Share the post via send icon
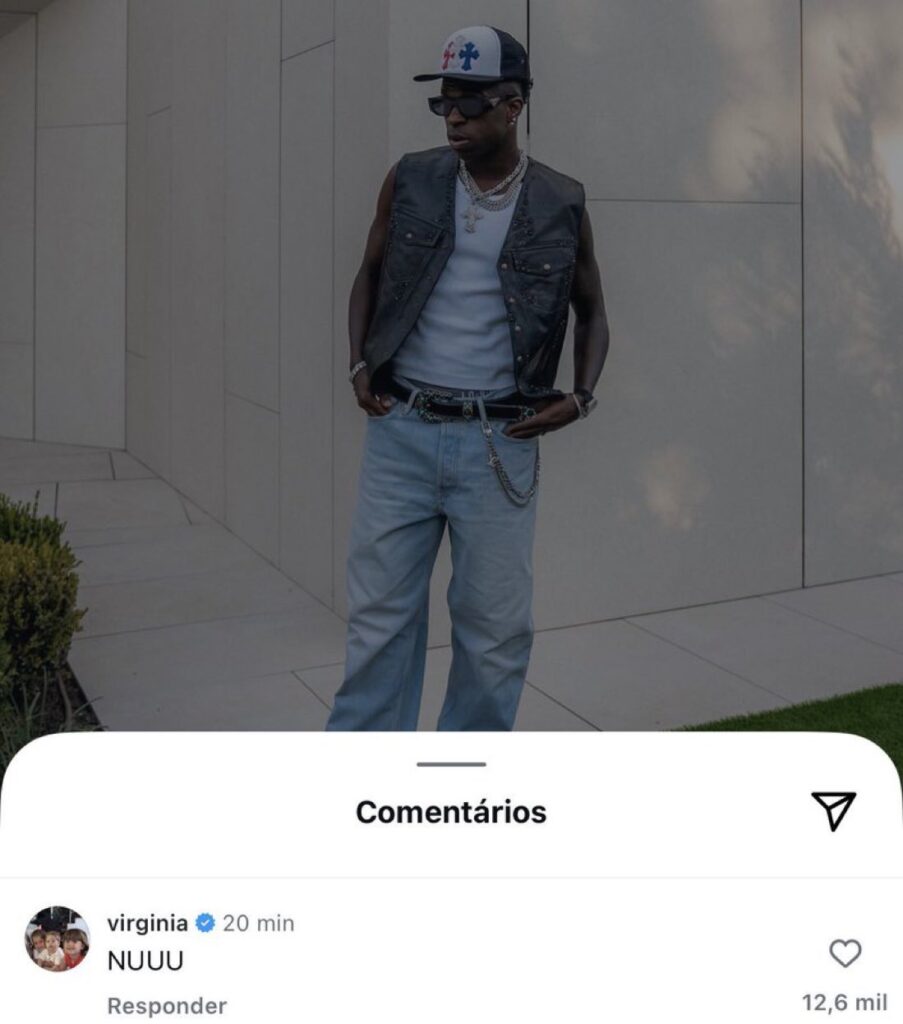 tap(833, 811)
